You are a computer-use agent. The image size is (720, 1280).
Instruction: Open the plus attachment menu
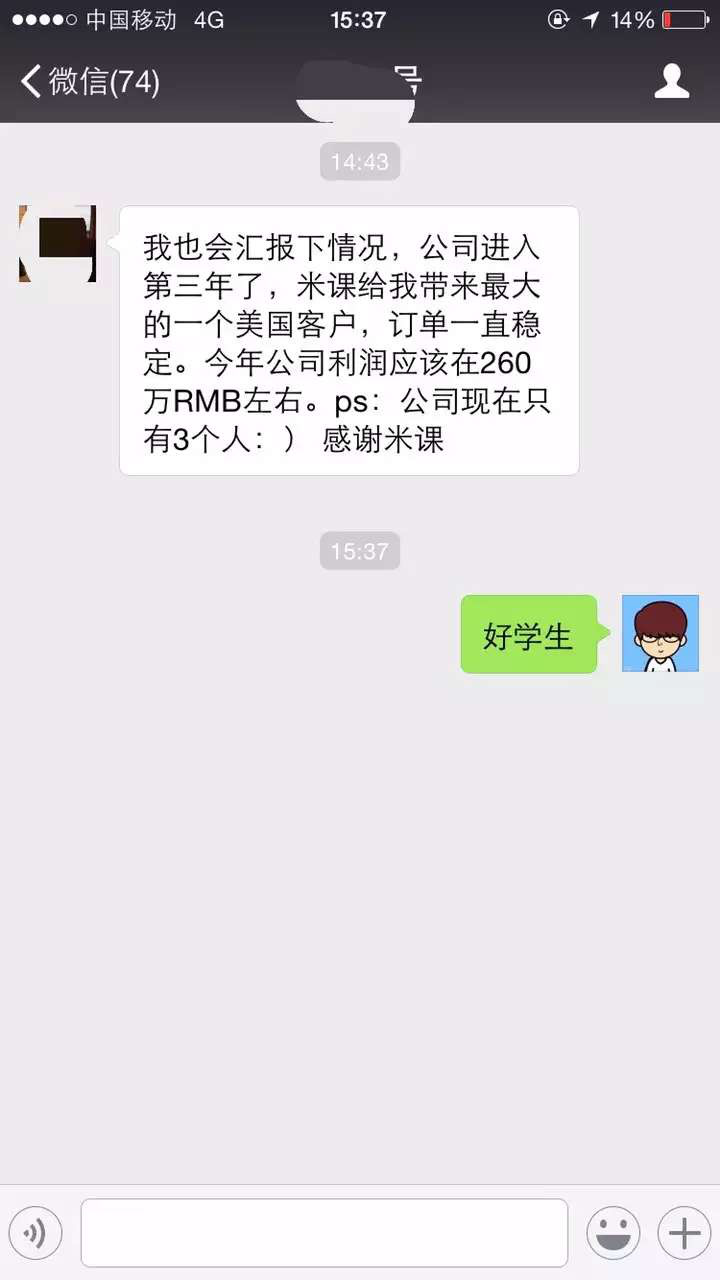pyautogui.click(x=684, y=1233)
